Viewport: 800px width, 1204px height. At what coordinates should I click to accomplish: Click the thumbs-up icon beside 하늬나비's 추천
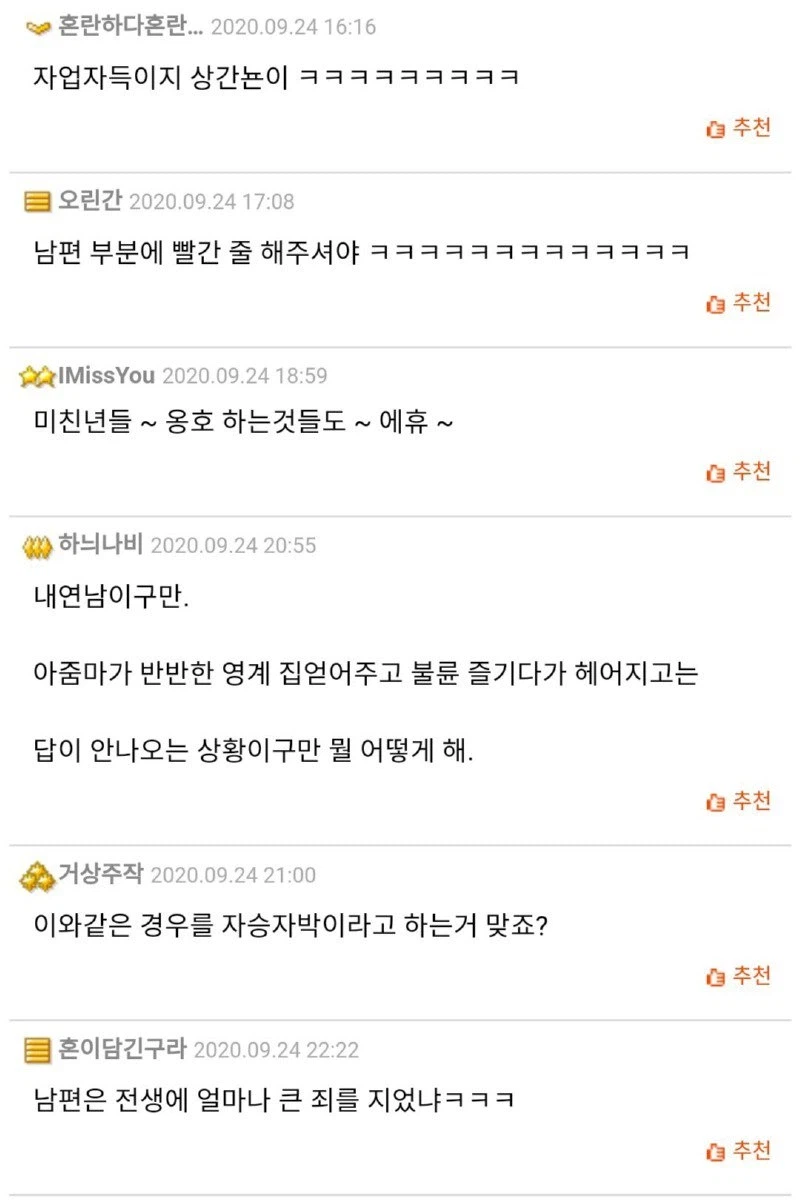(x=714, y=802)
